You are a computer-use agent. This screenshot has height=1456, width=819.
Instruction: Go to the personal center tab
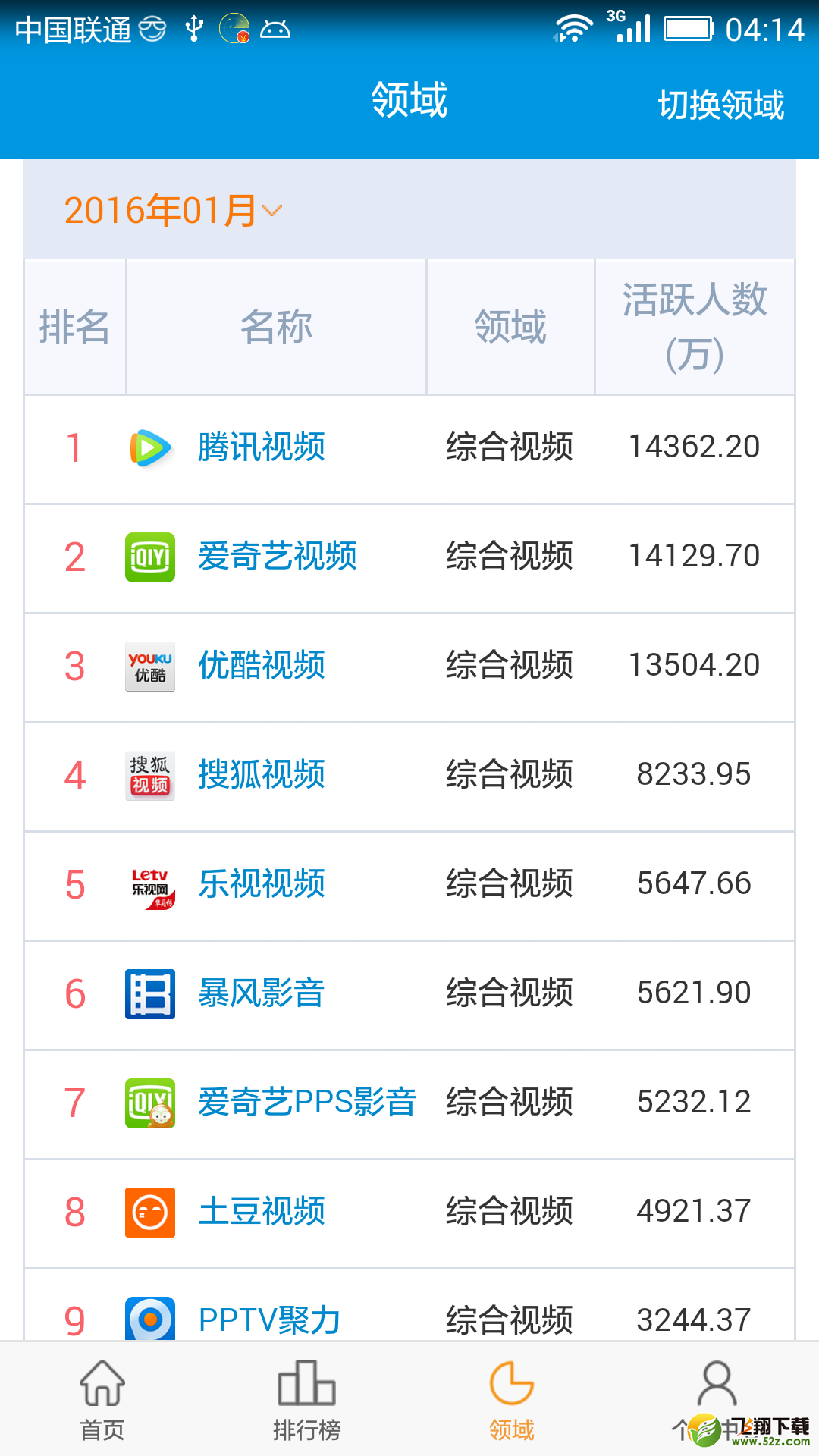pyautogui.click(x=717, y=1400)
